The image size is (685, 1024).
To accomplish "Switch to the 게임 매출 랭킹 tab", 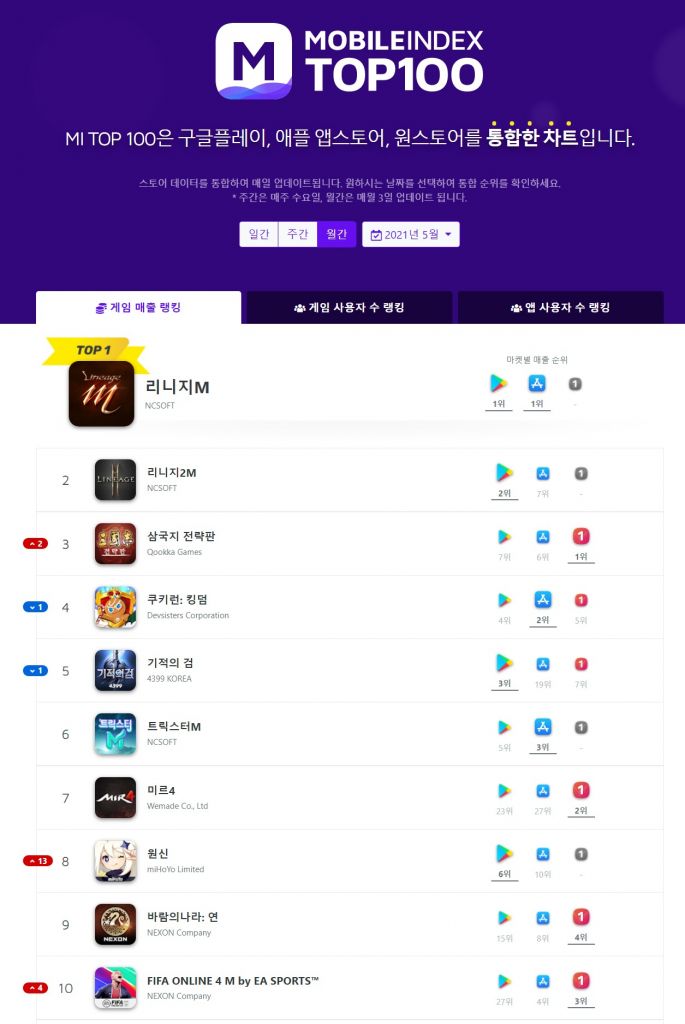I will coord(139,308).
